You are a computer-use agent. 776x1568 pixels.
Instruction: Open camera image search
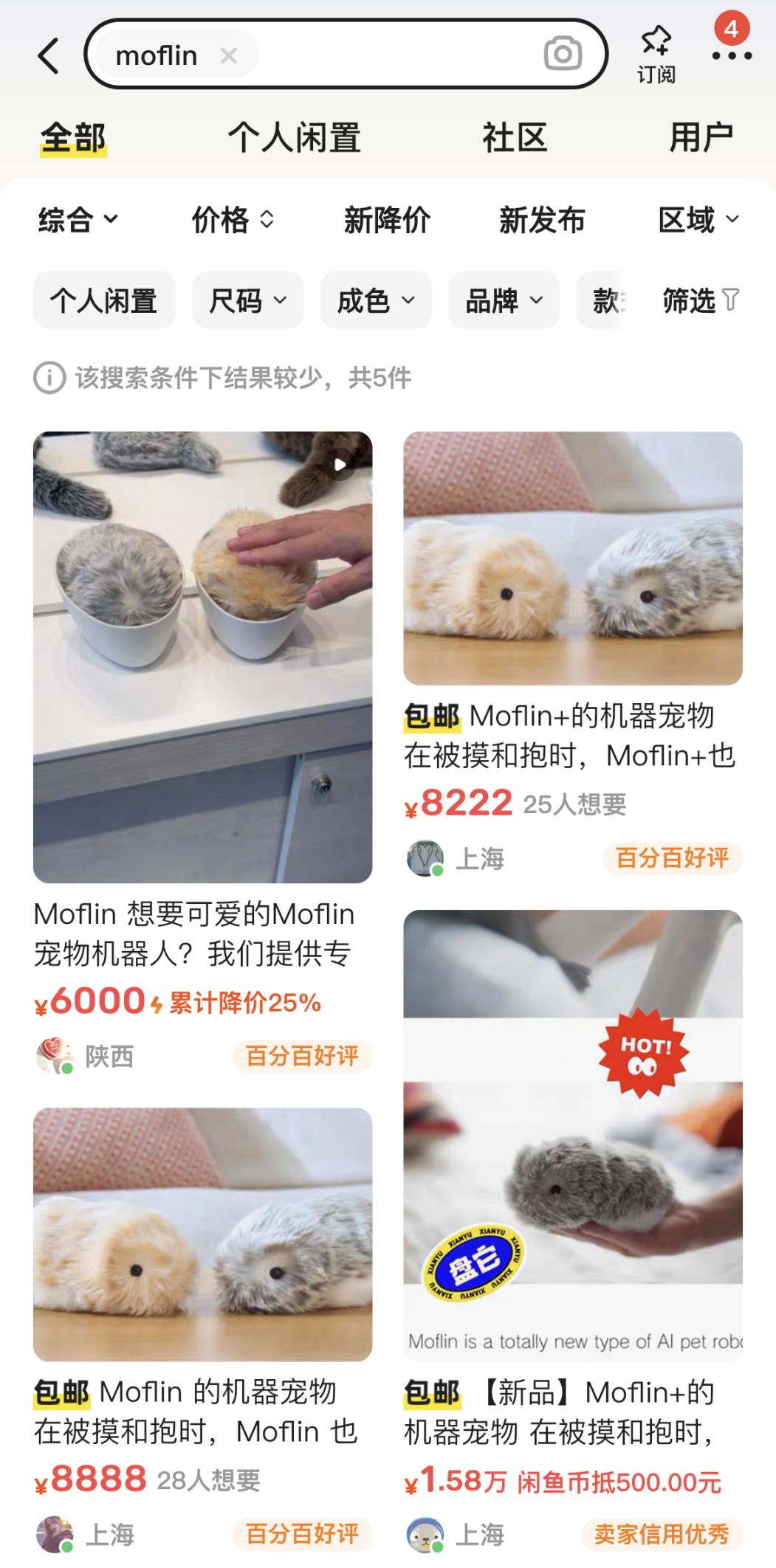pos(563,55)
